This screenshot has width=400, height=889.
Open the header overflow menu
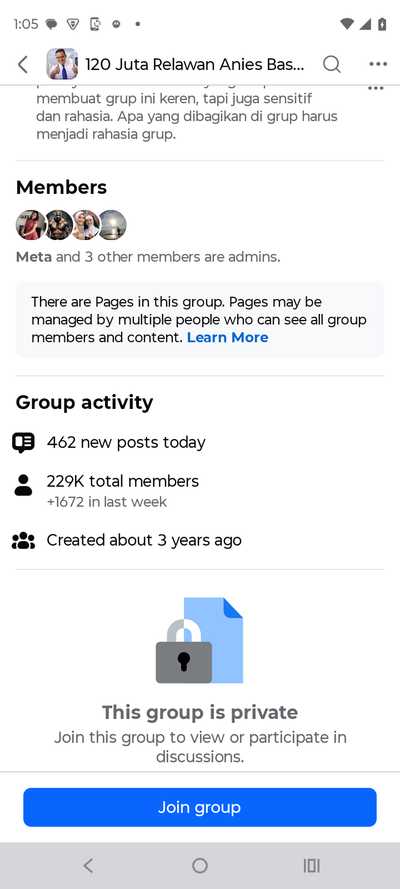click(x=378, y=64)
